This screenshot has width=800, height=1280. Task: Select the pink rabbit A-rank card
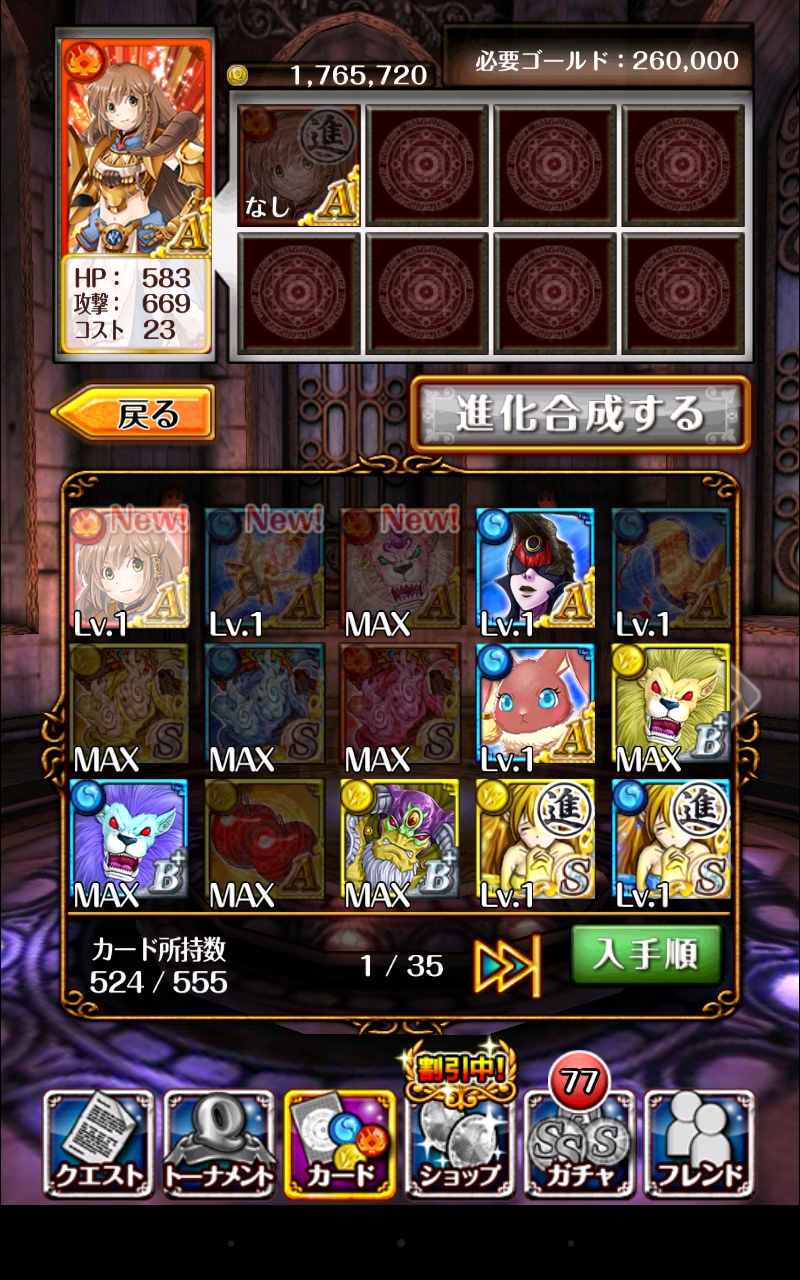pyautogui.click(x=535, y=703)
